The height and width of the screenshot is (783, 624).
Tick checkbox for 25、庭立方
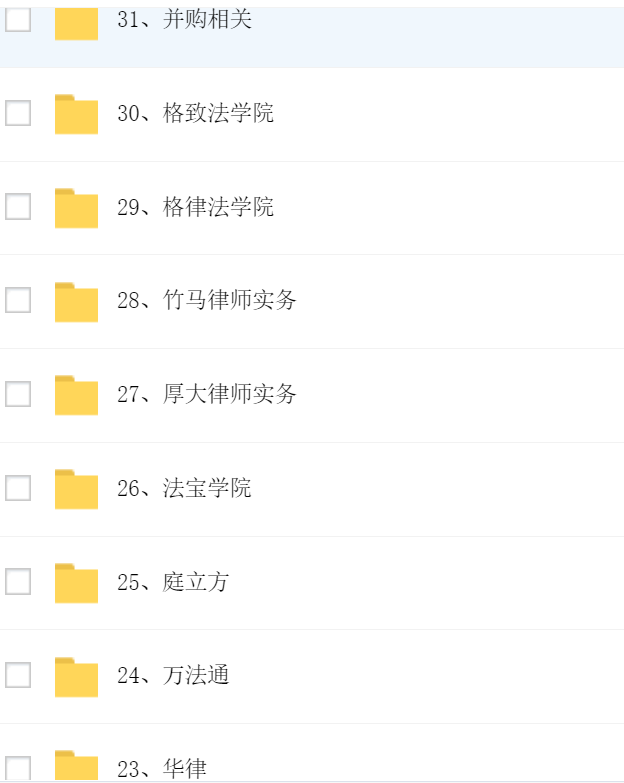(x=18, y=581)
